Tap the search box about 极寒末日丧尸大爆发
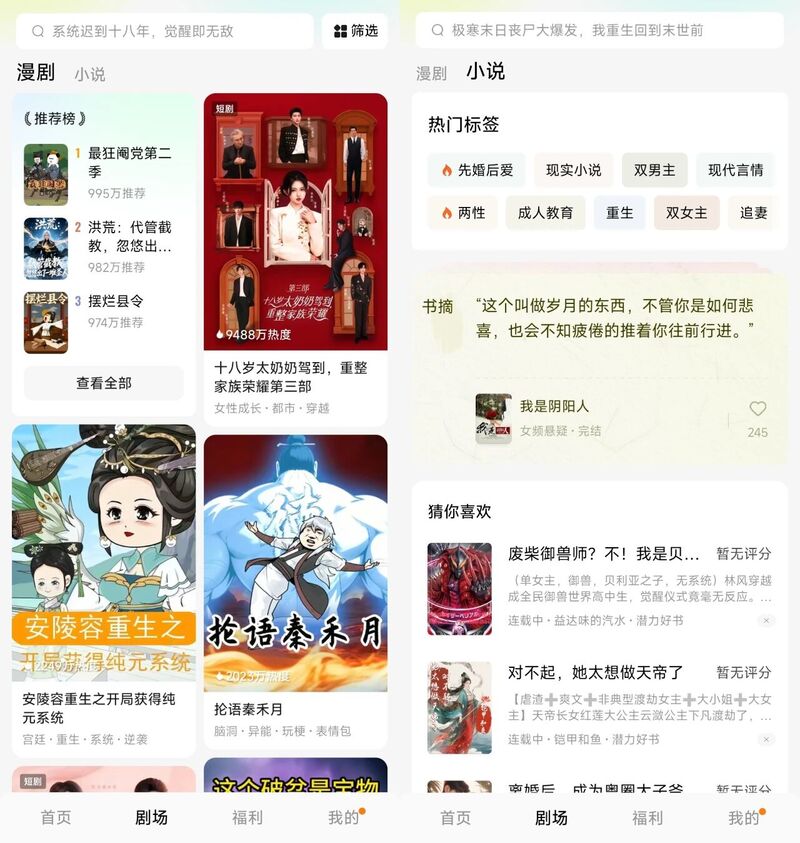 coord(599,31)
